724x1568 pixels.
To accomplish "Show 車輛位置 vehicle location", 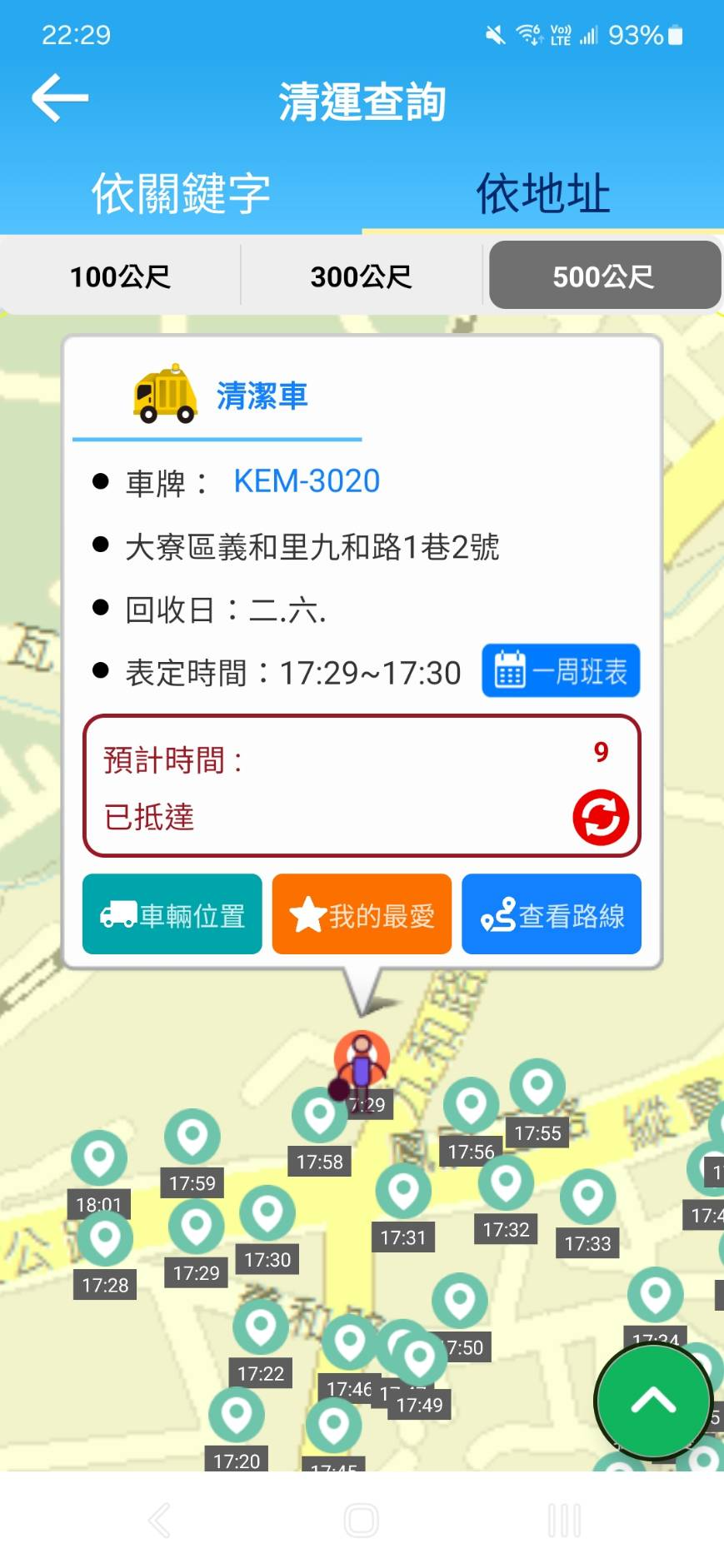I will point(172,914).
